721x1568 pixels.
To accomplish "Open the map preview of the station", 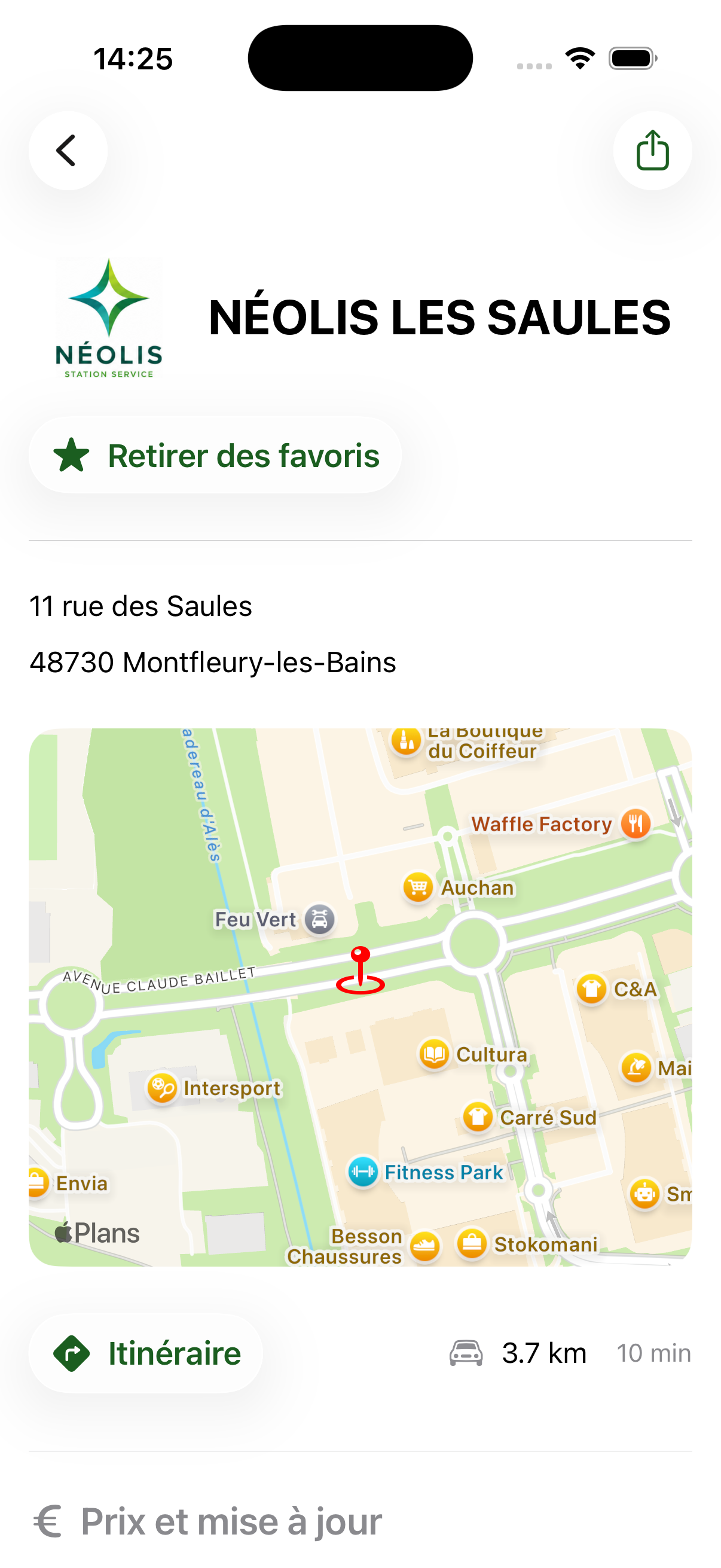I will point(360,997).
